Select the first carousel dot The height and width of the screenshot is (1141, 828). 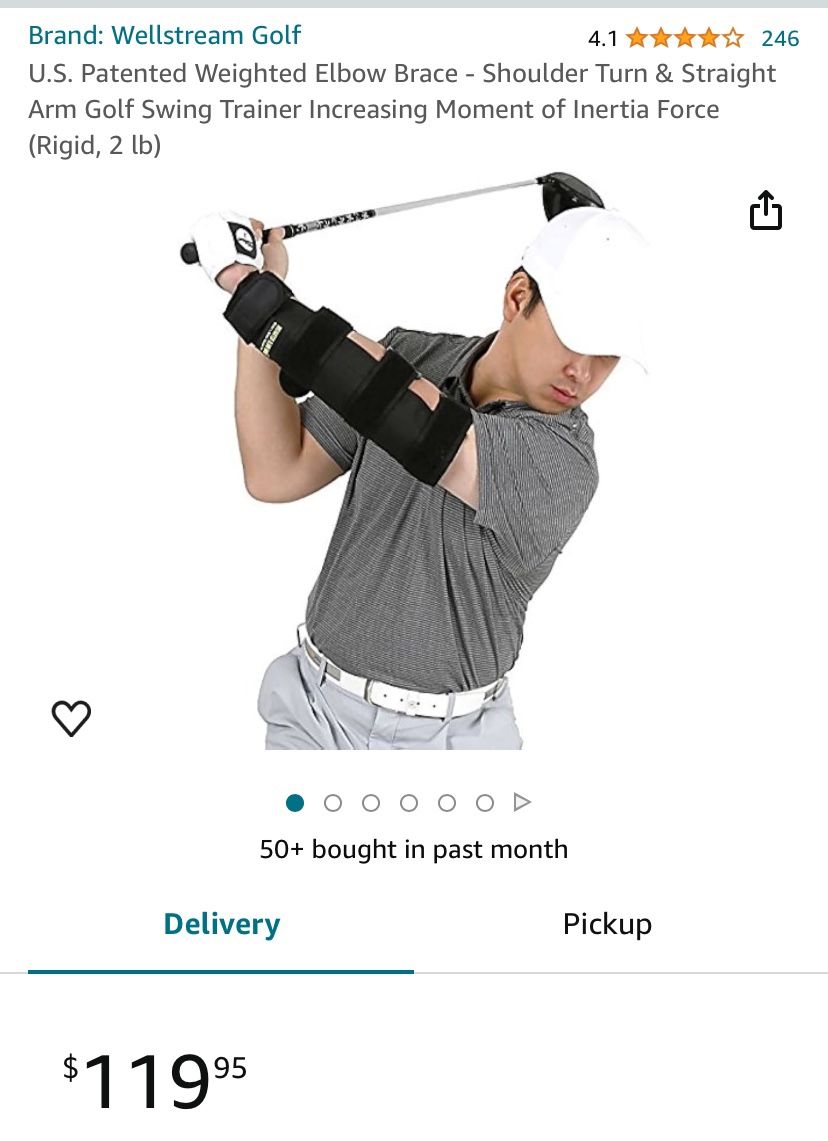tap(294, 802)
